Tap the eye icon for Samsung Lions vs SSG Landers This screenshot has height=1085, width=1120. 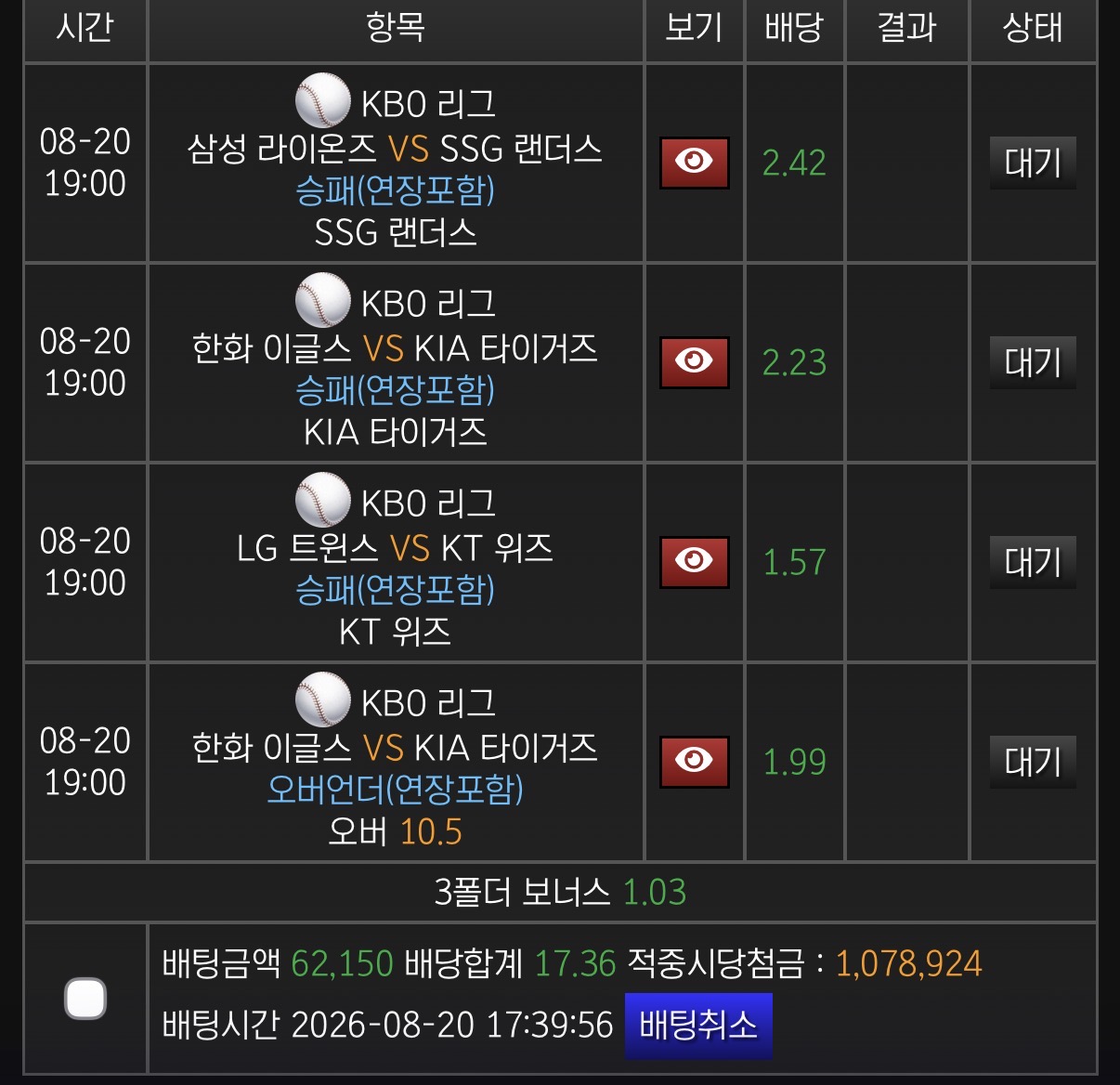point(694,163)
